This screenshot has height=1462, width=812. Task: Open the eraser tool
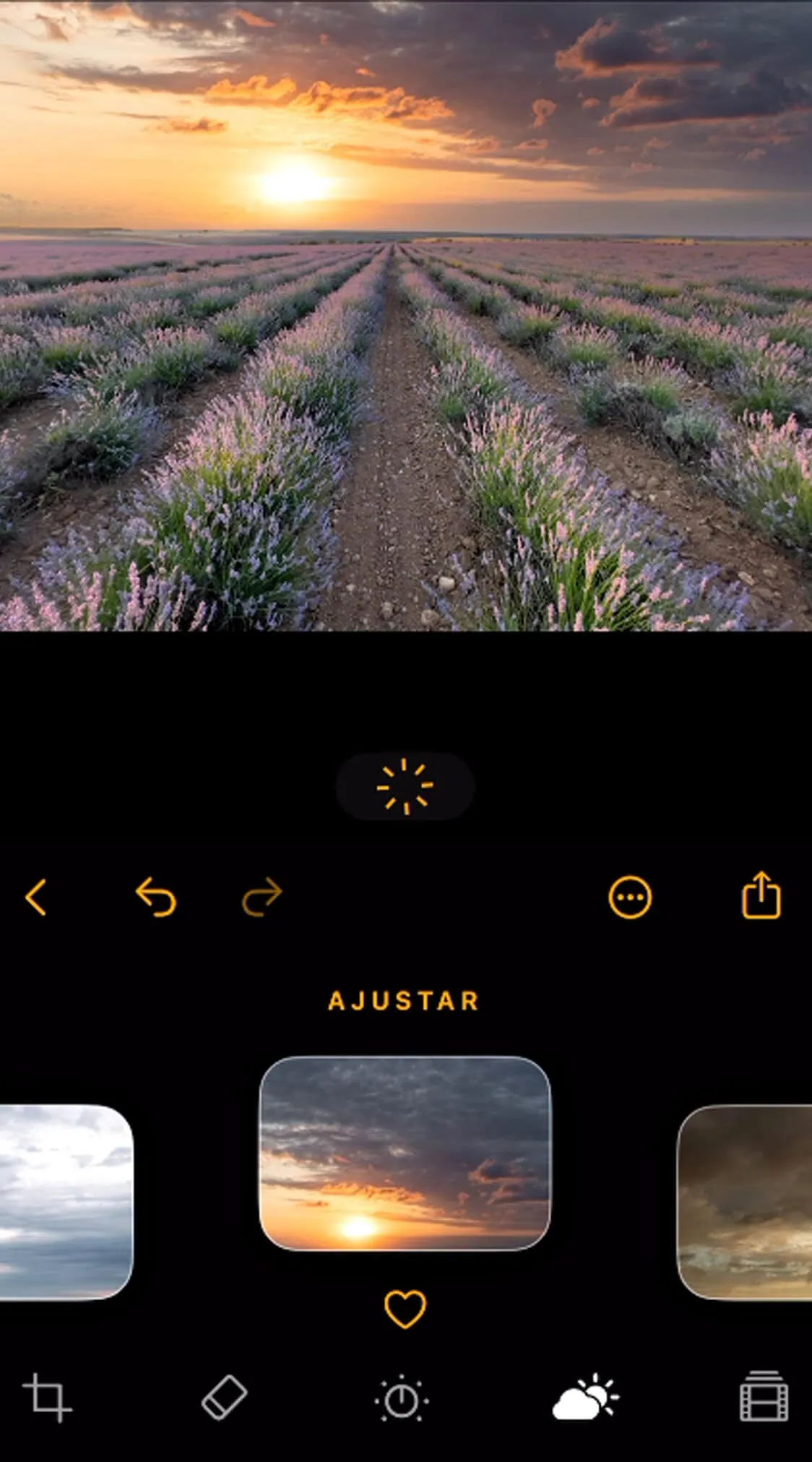224,1398
